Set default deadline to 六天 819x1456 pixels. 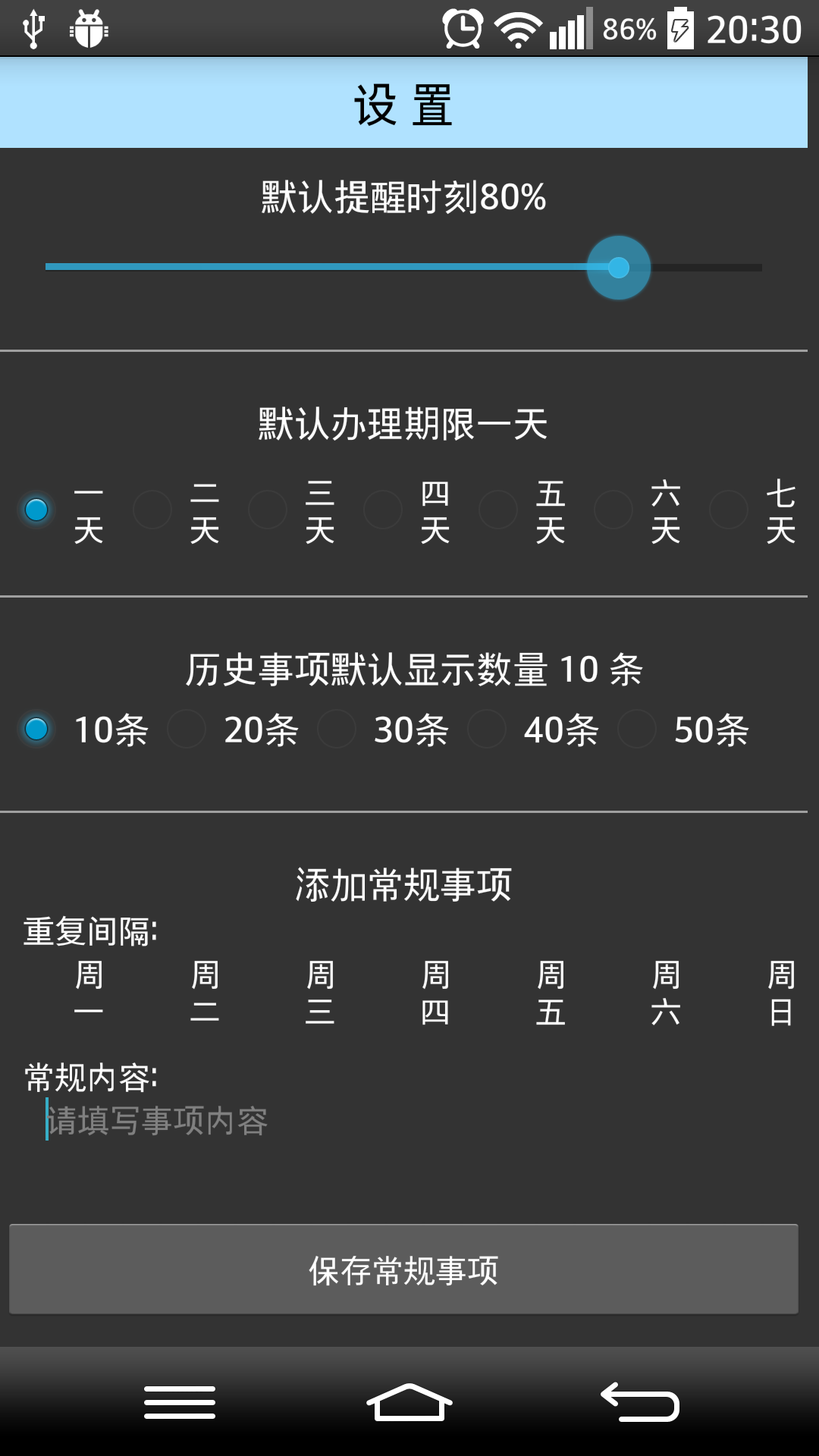click(x=614, y=510)
